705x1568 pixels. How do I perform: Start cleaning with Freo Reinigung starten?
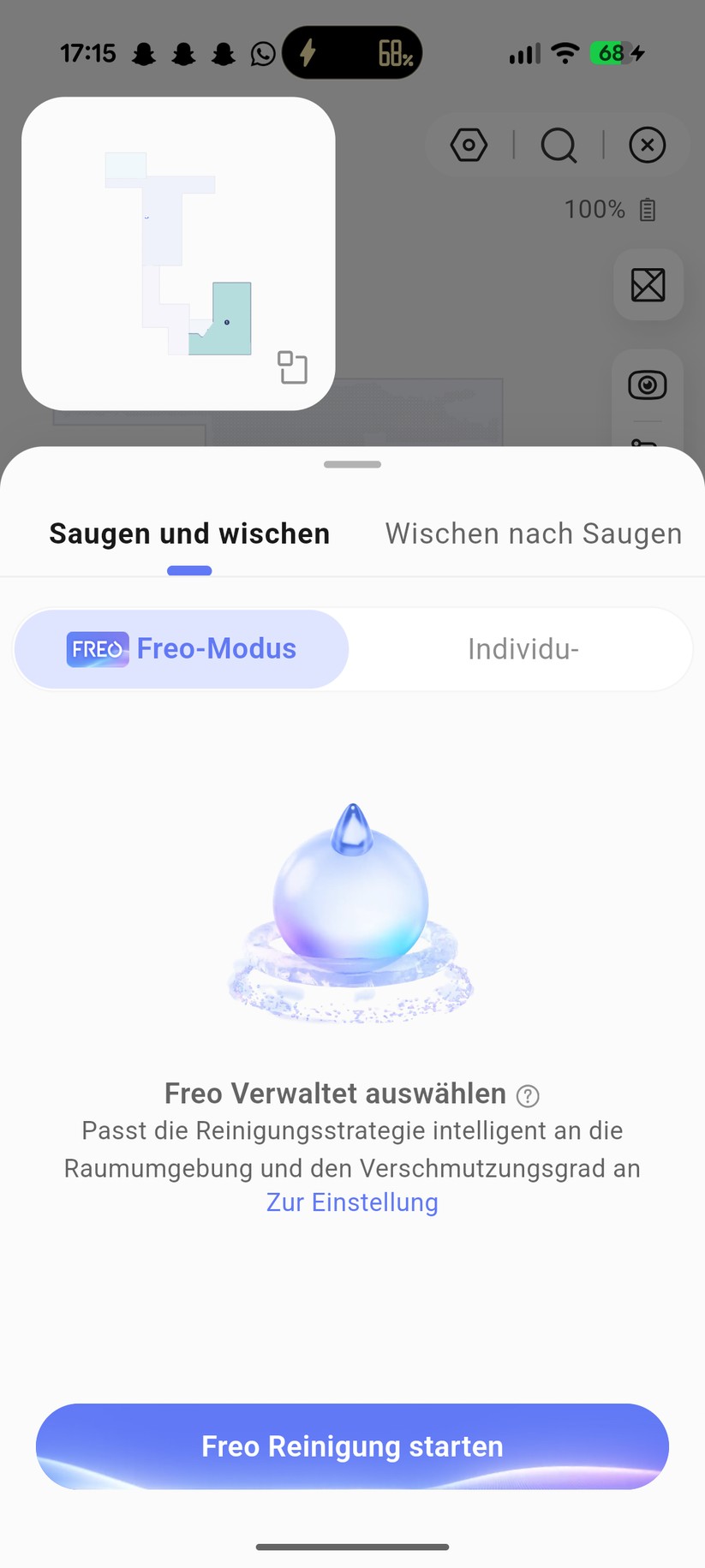point(352,1446)
